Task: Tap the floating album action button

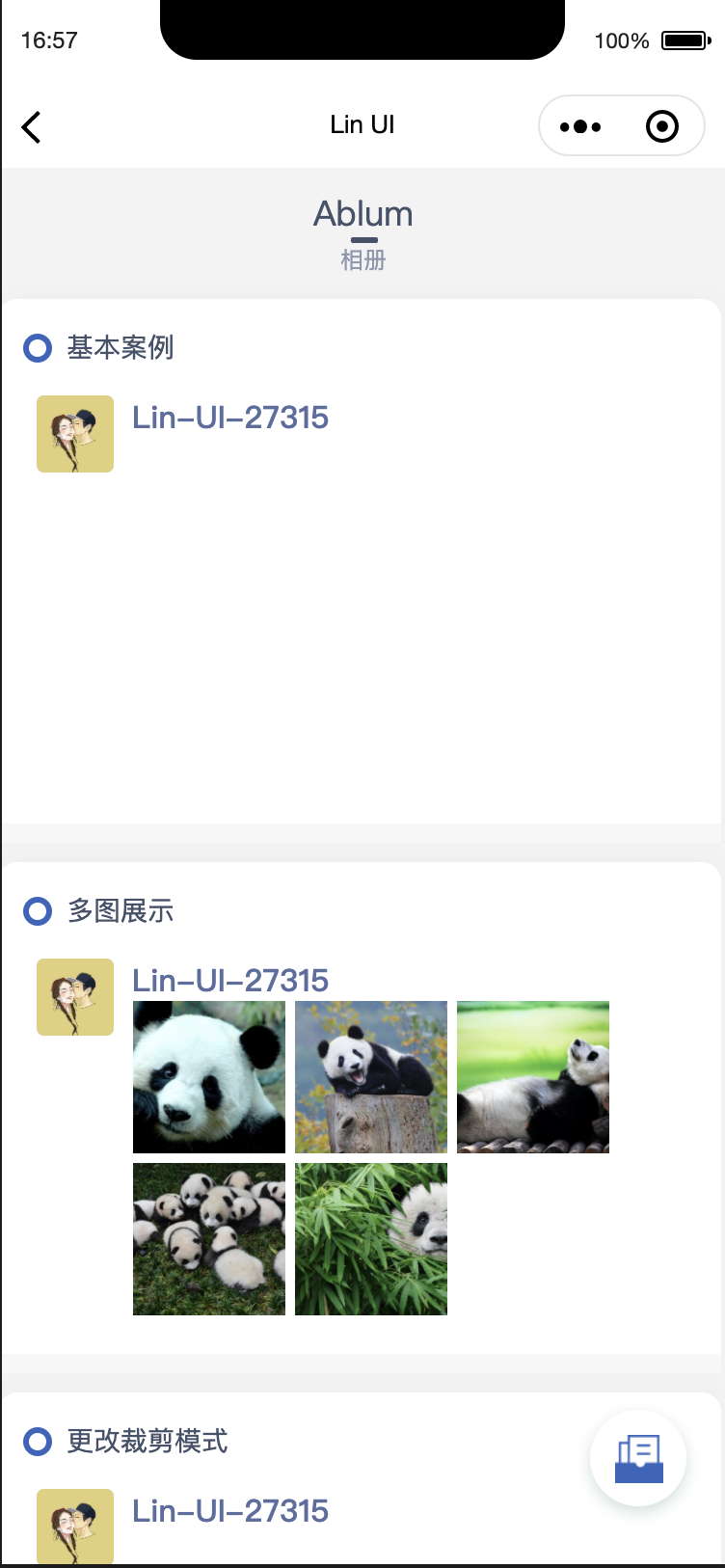Action: [x=638, y=1457]
